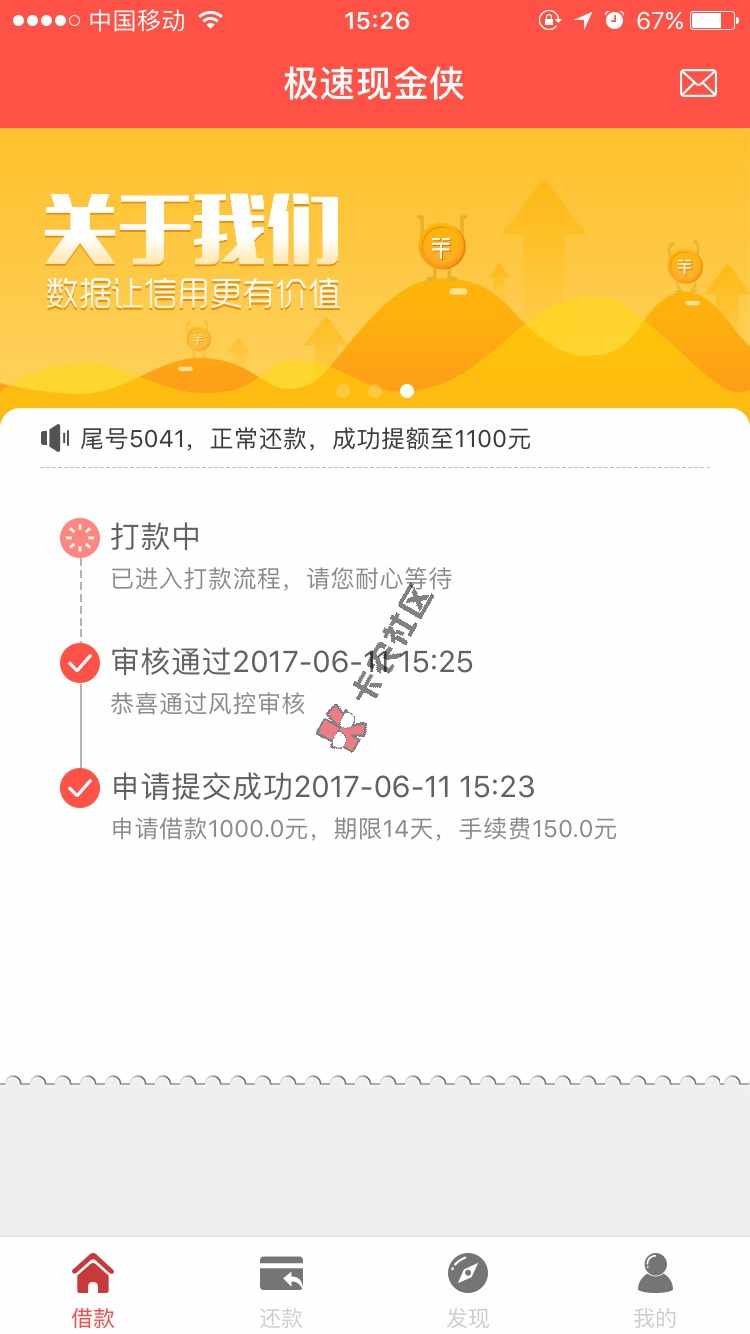
Task: Select the 借款 tab
Action: [x=93, y=1288]
